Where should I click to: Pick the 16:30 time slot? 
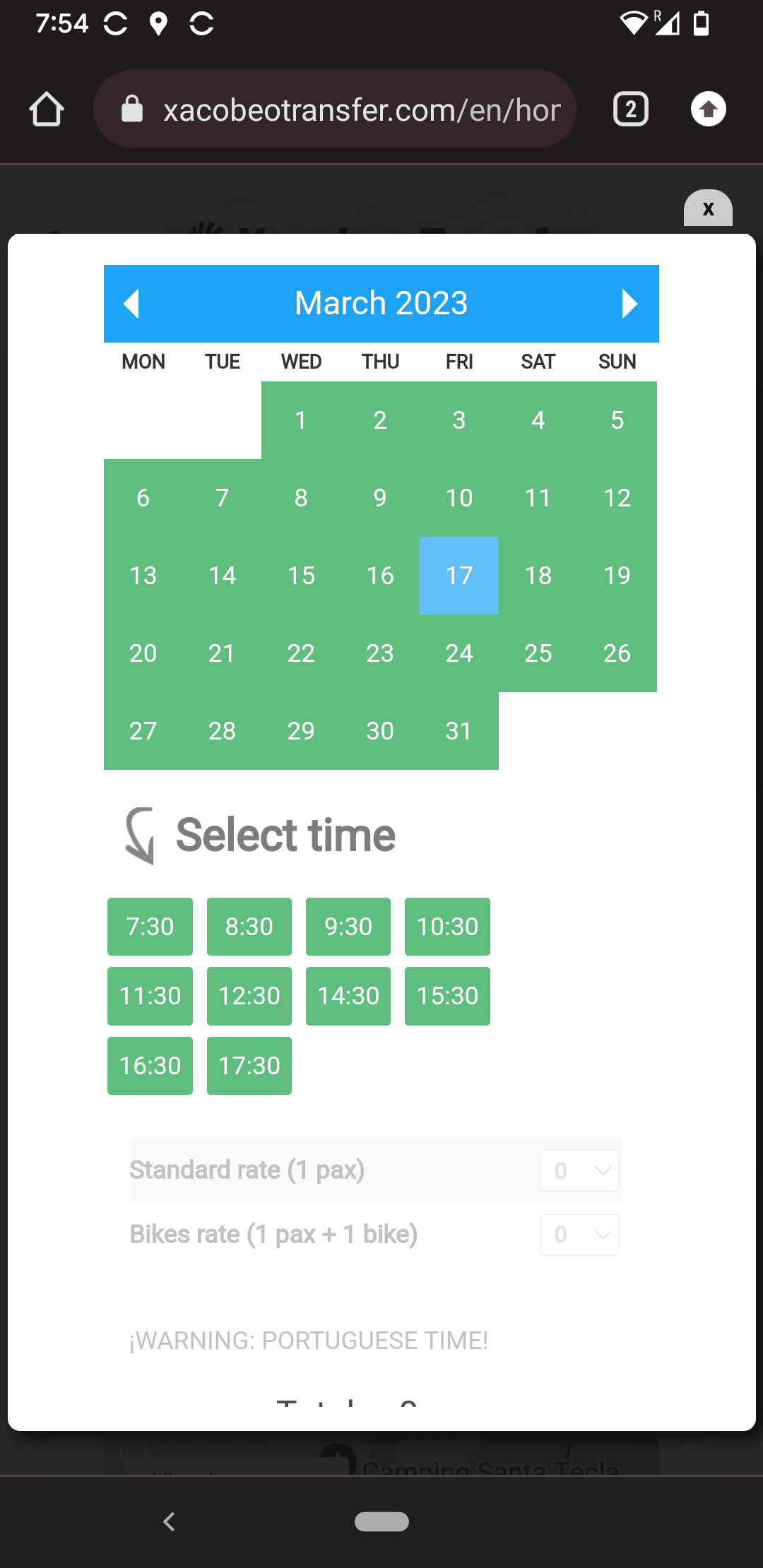150,1065
